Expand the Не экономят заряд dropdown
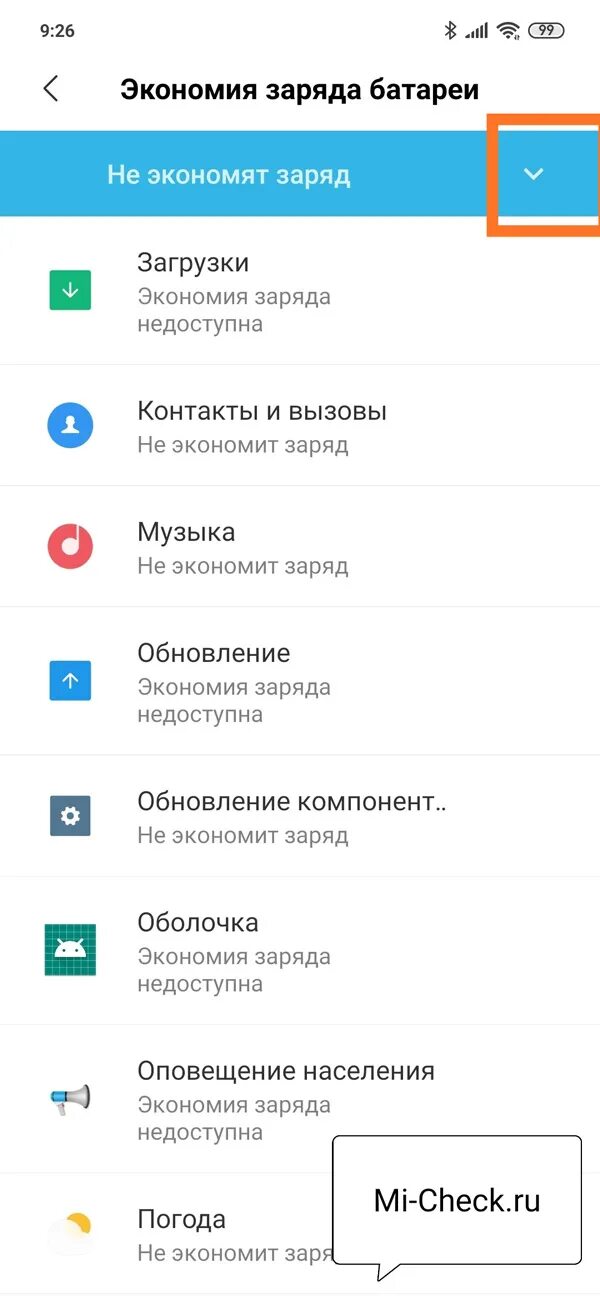This screenshot has height=1300, width=600. (534, 174)
